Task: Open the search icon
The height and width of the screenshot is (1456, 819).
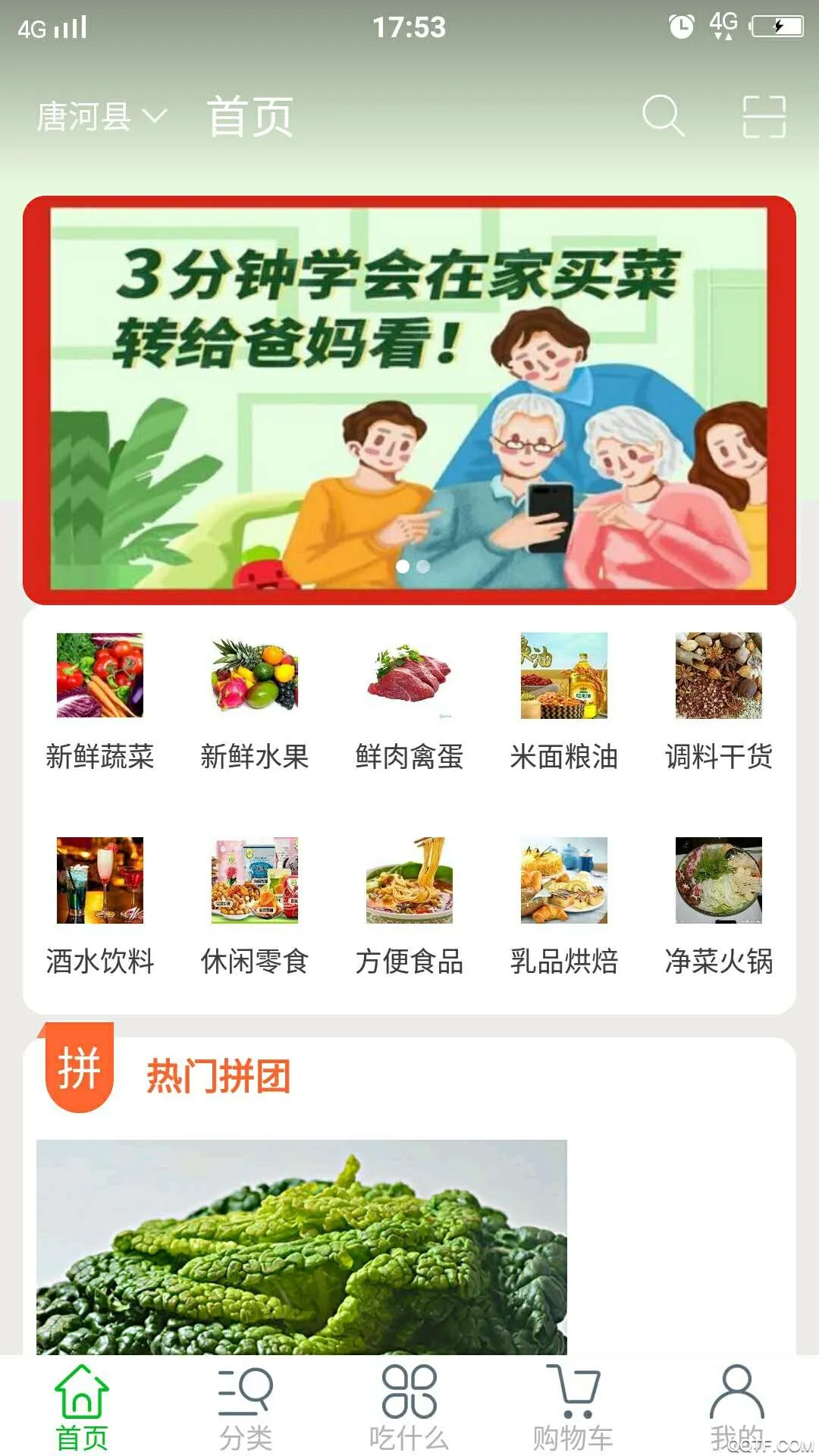Action: pyautogui.click(x=663, y=116)
